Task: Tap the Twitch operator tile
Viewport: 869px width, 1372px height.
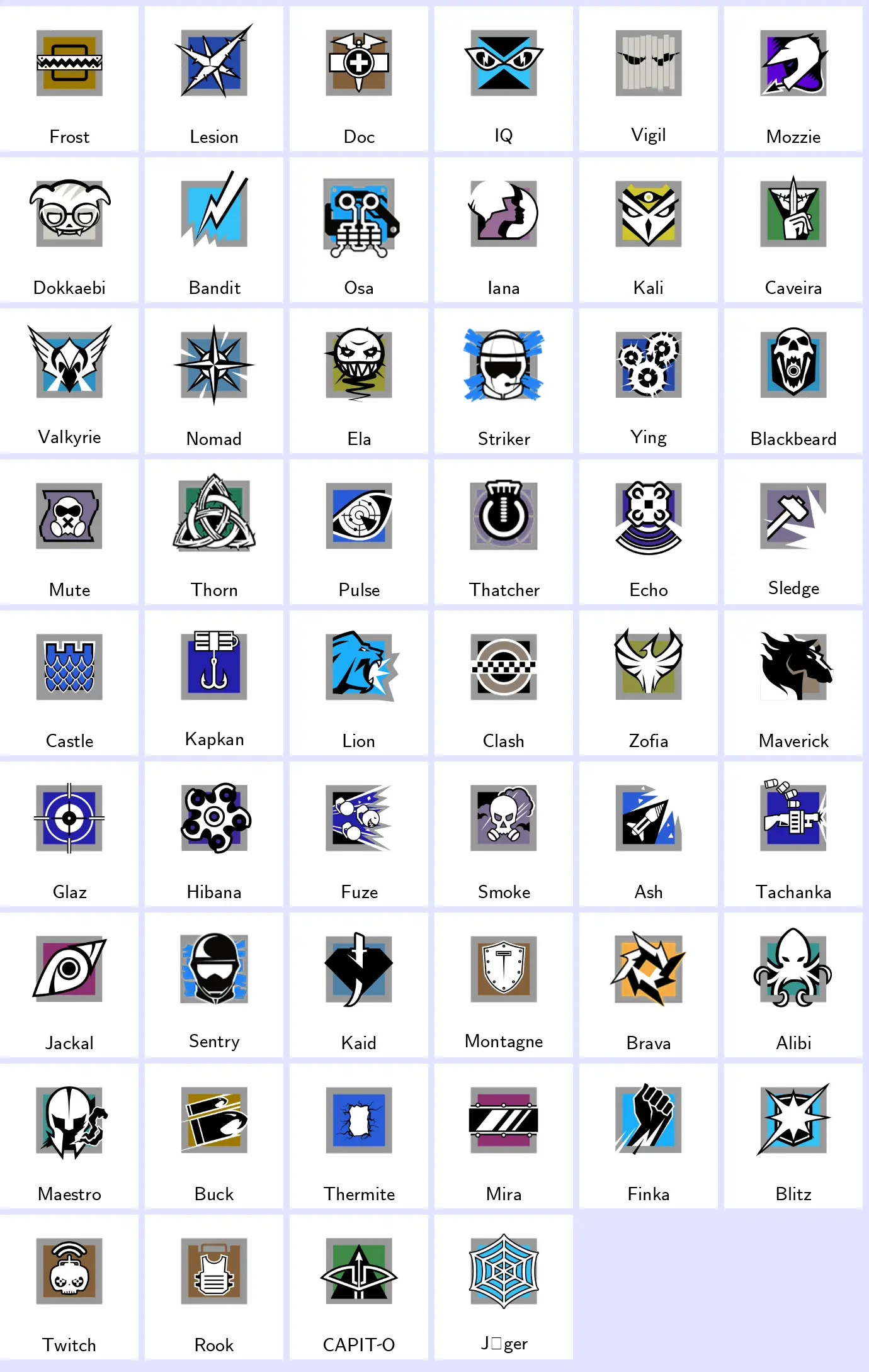Action: [69, 1287]
